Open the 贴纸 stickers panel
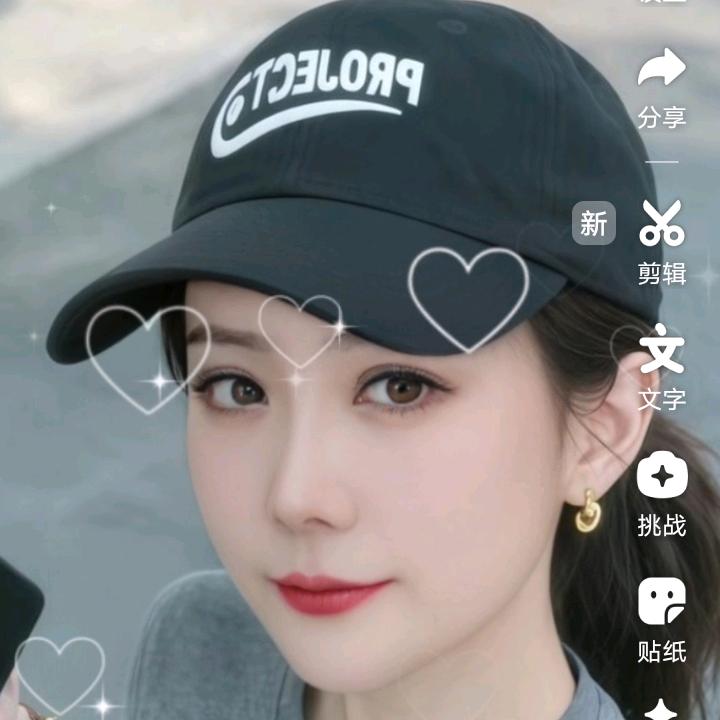Screen dimensions: 720x720 [x=662, y=603]
